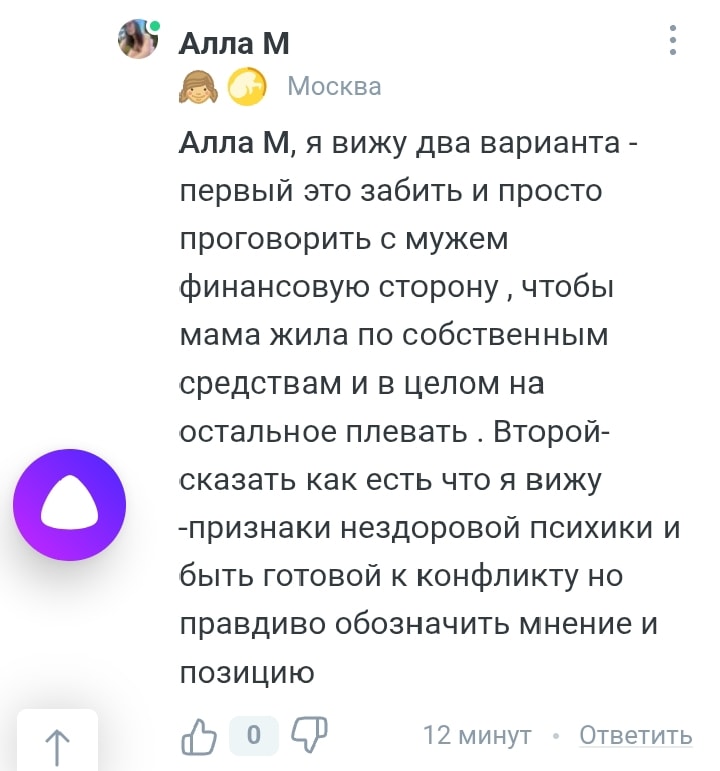Click the Москва location label
720x771 pixels.
(333, 85)
